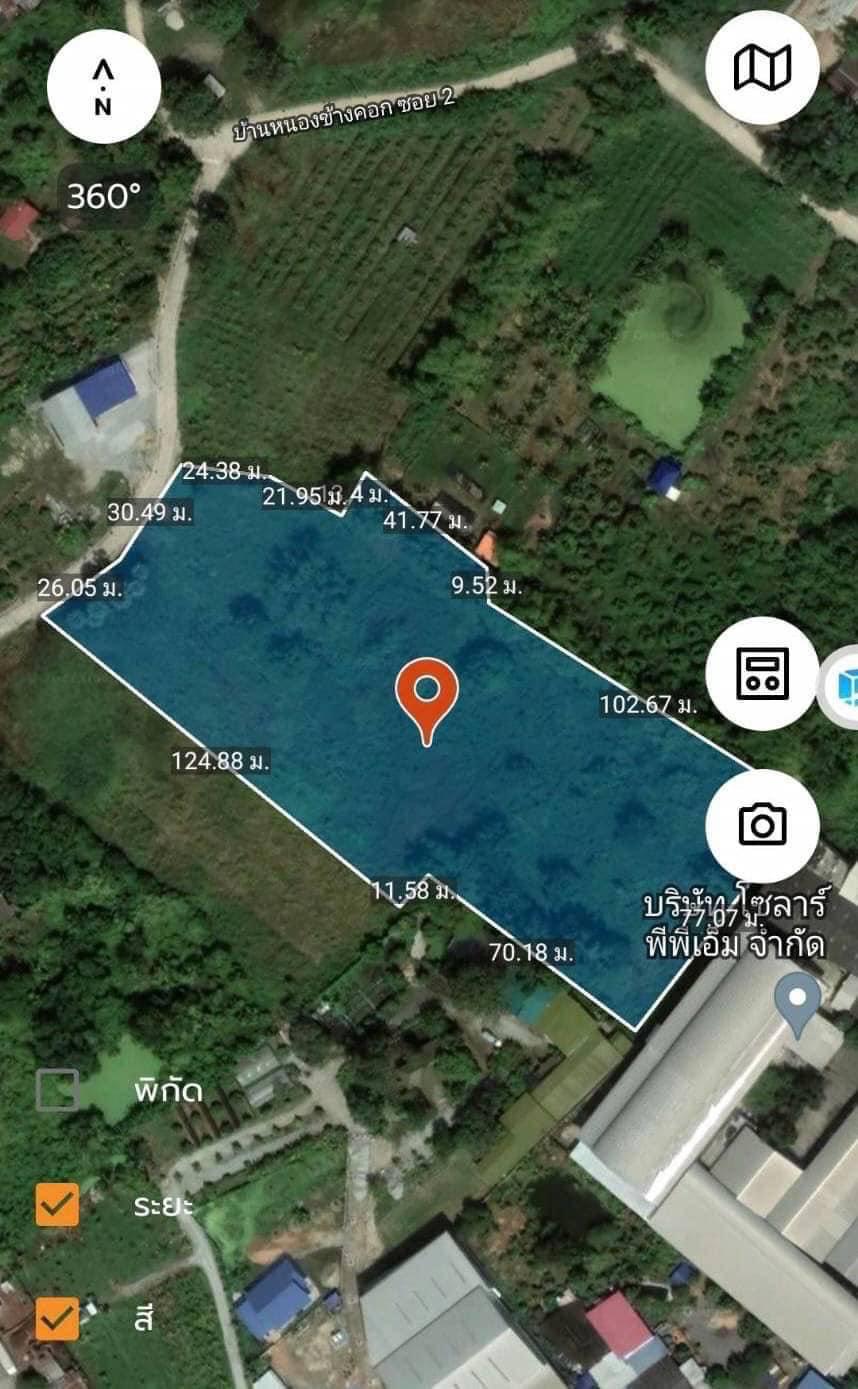The width and height of the screenshot is (858, 1389).
Task: Open the map layers button
Action: coord(762,67)
